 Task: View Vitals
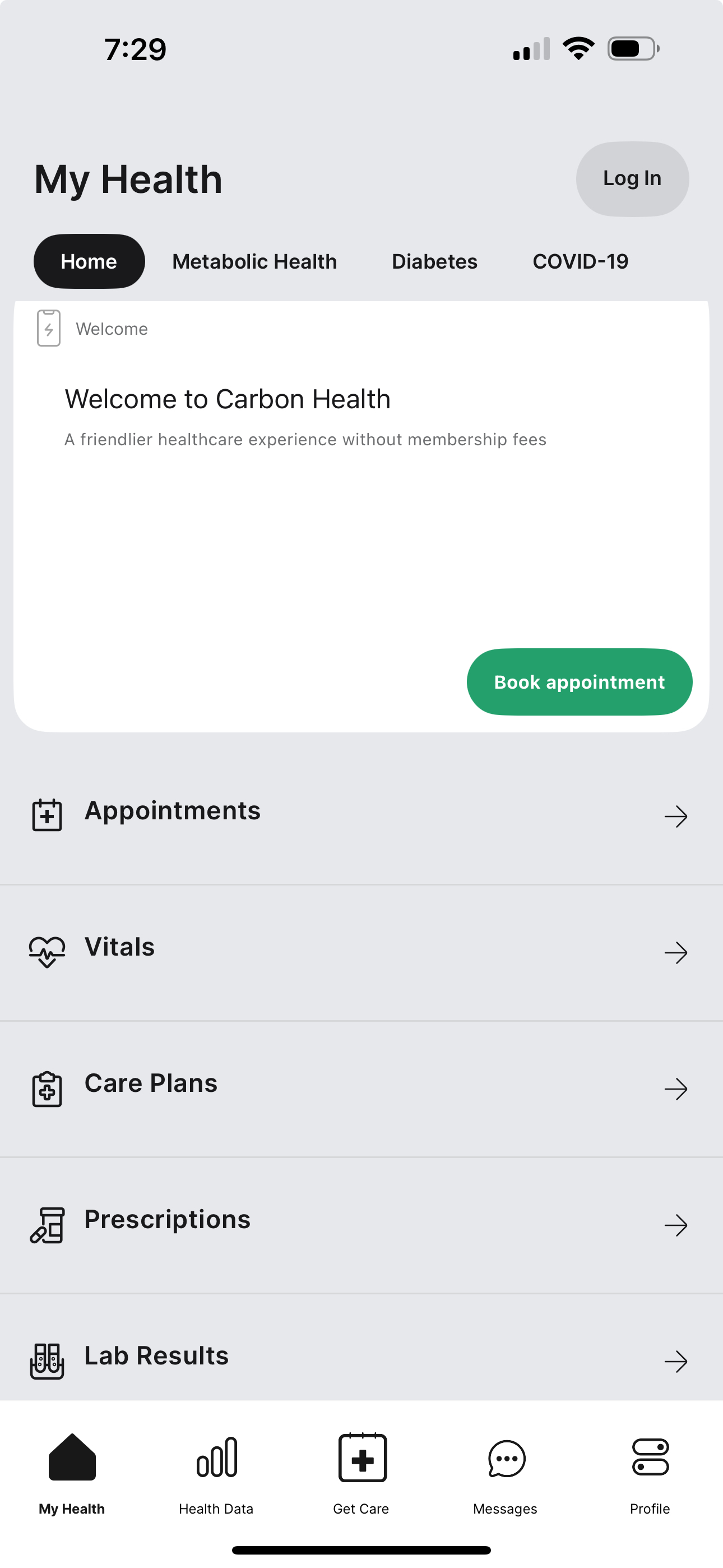[x=361, y=952]
